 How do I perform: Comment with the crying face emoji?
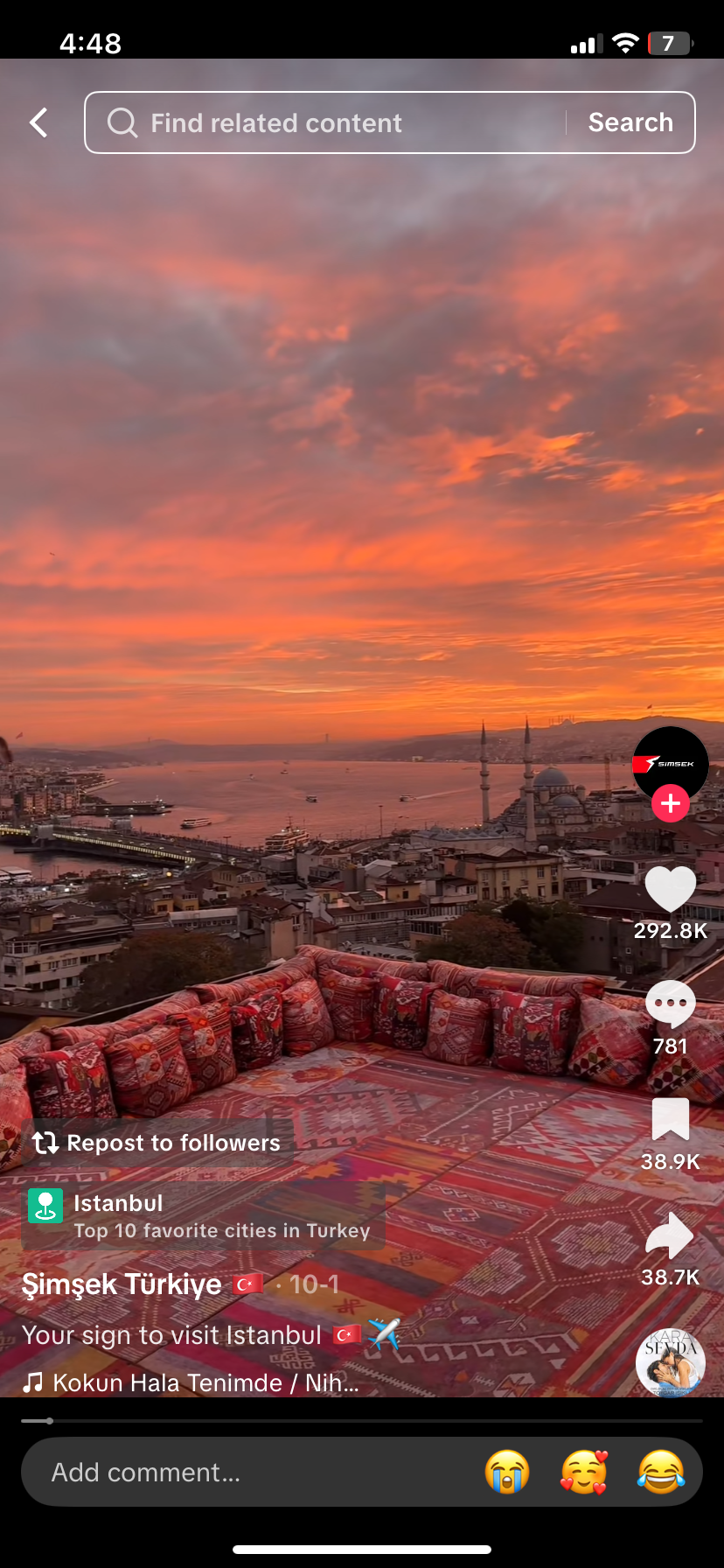[507, 1473]
